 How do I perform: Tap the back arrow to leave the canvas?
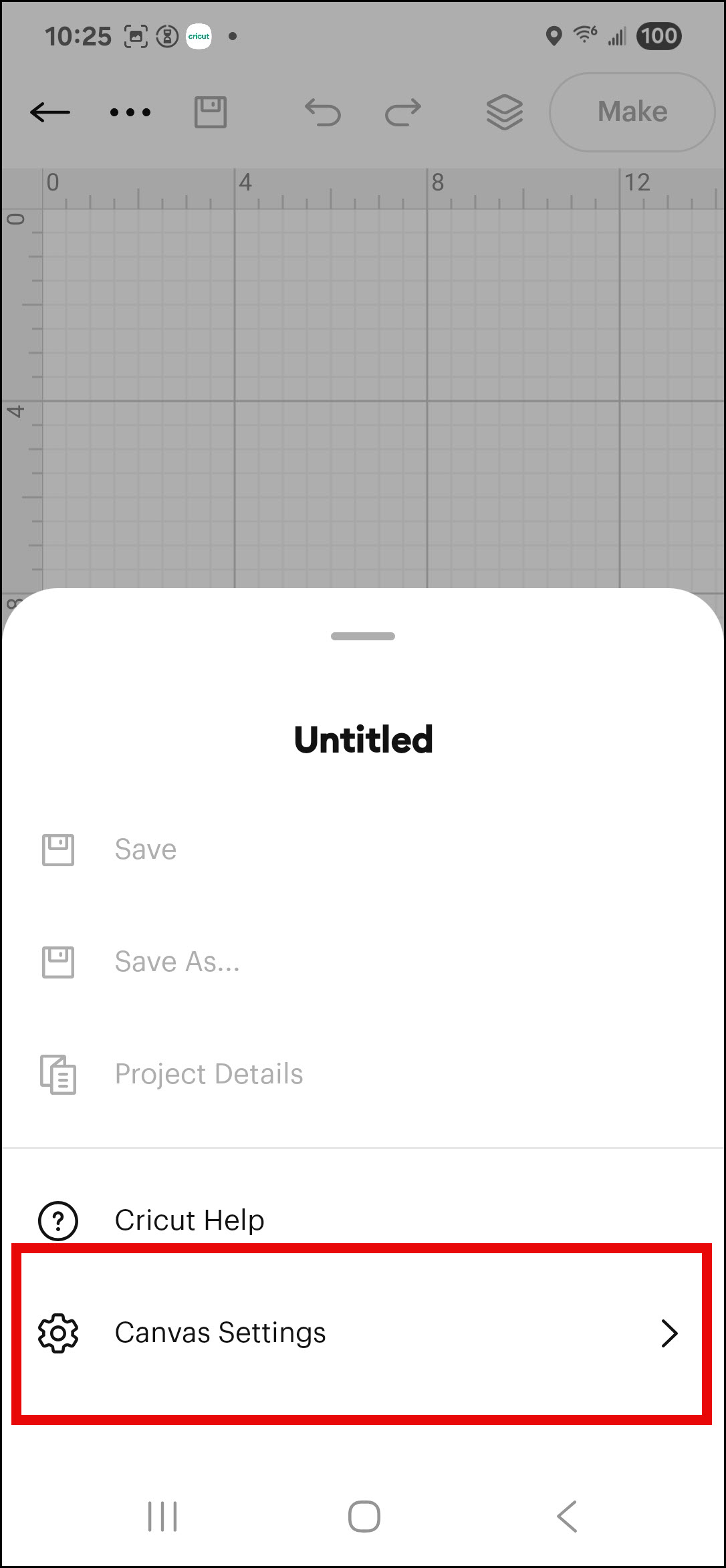(49, 112)
